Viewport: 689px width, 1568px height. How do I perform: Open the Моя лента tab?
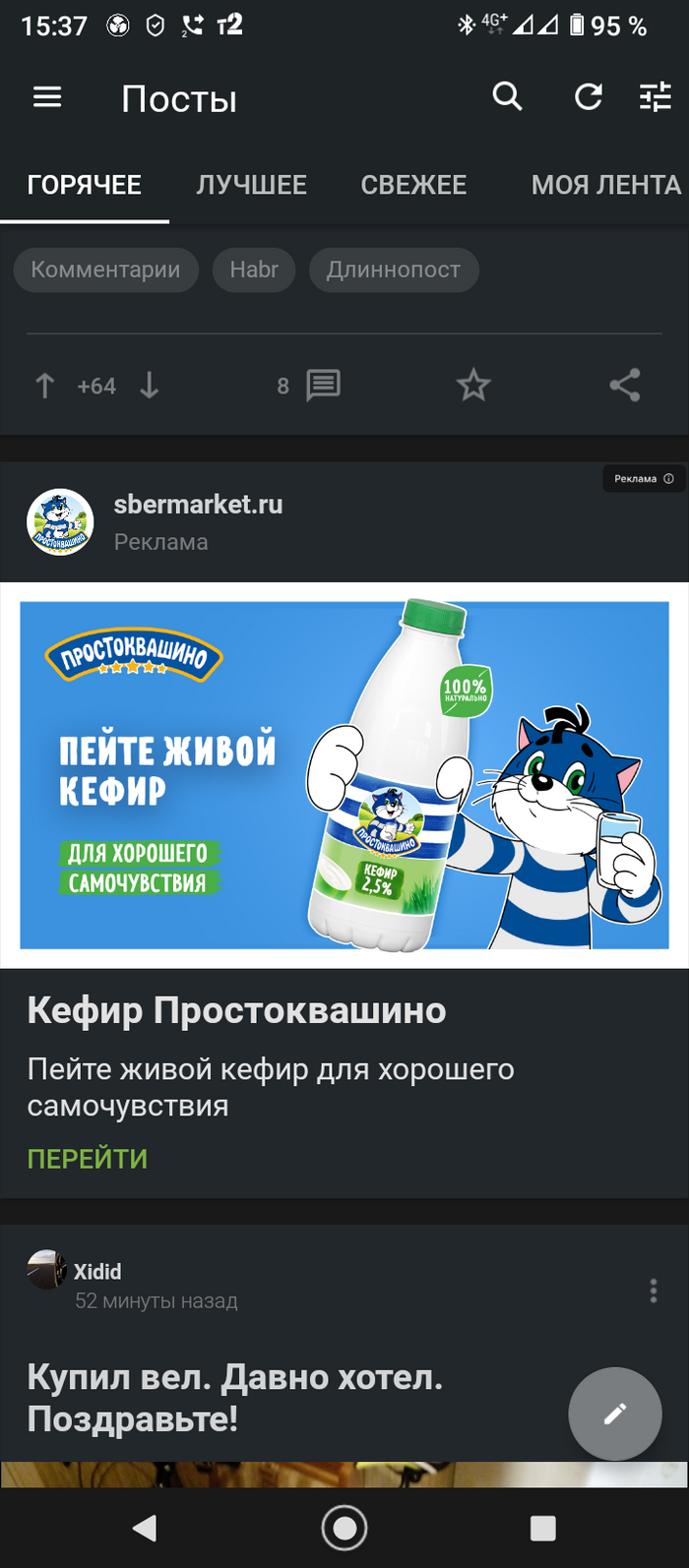(x=605, y=185)
